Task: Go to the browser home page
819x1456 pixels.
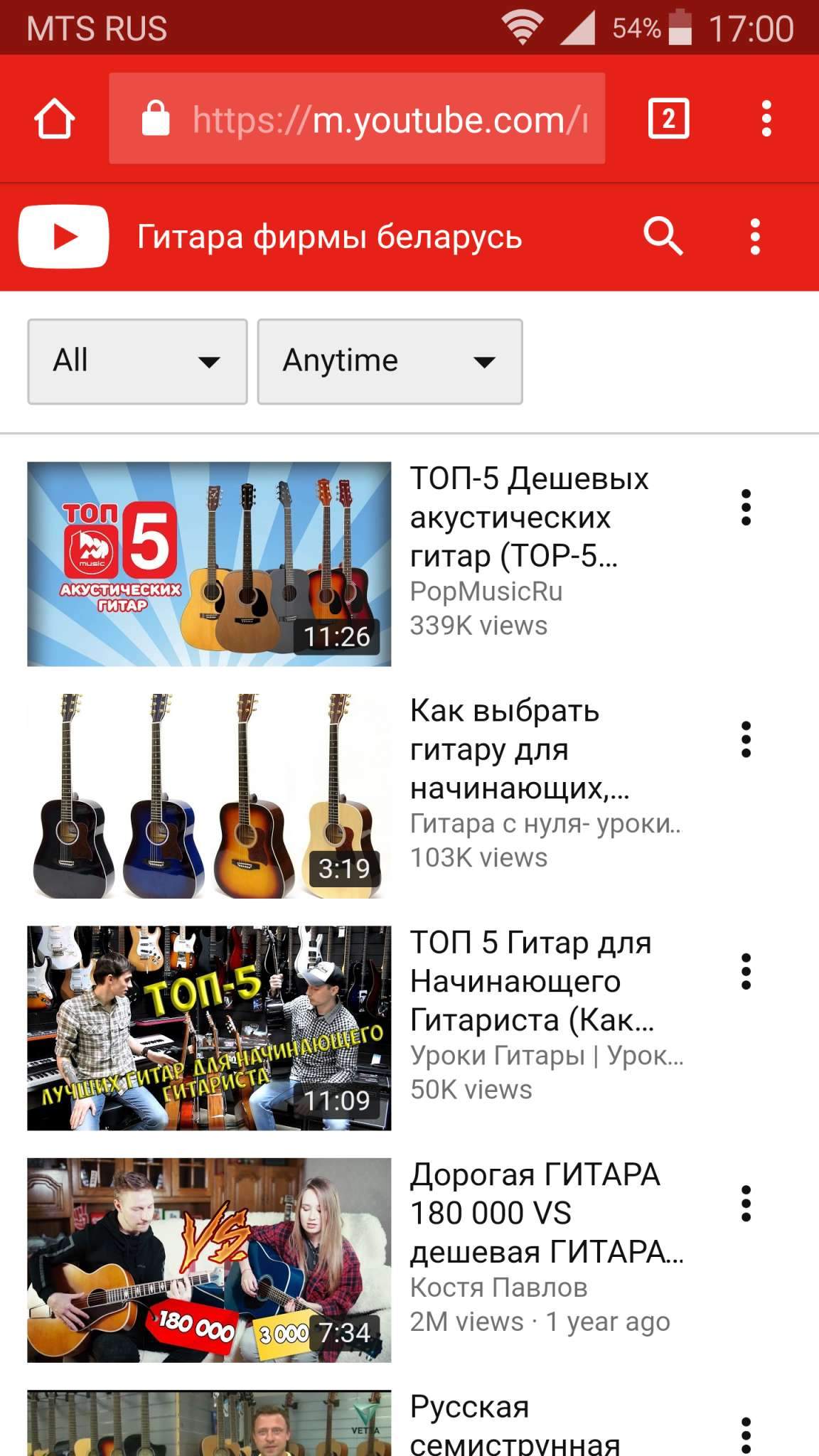Action: tap(54, 119)
